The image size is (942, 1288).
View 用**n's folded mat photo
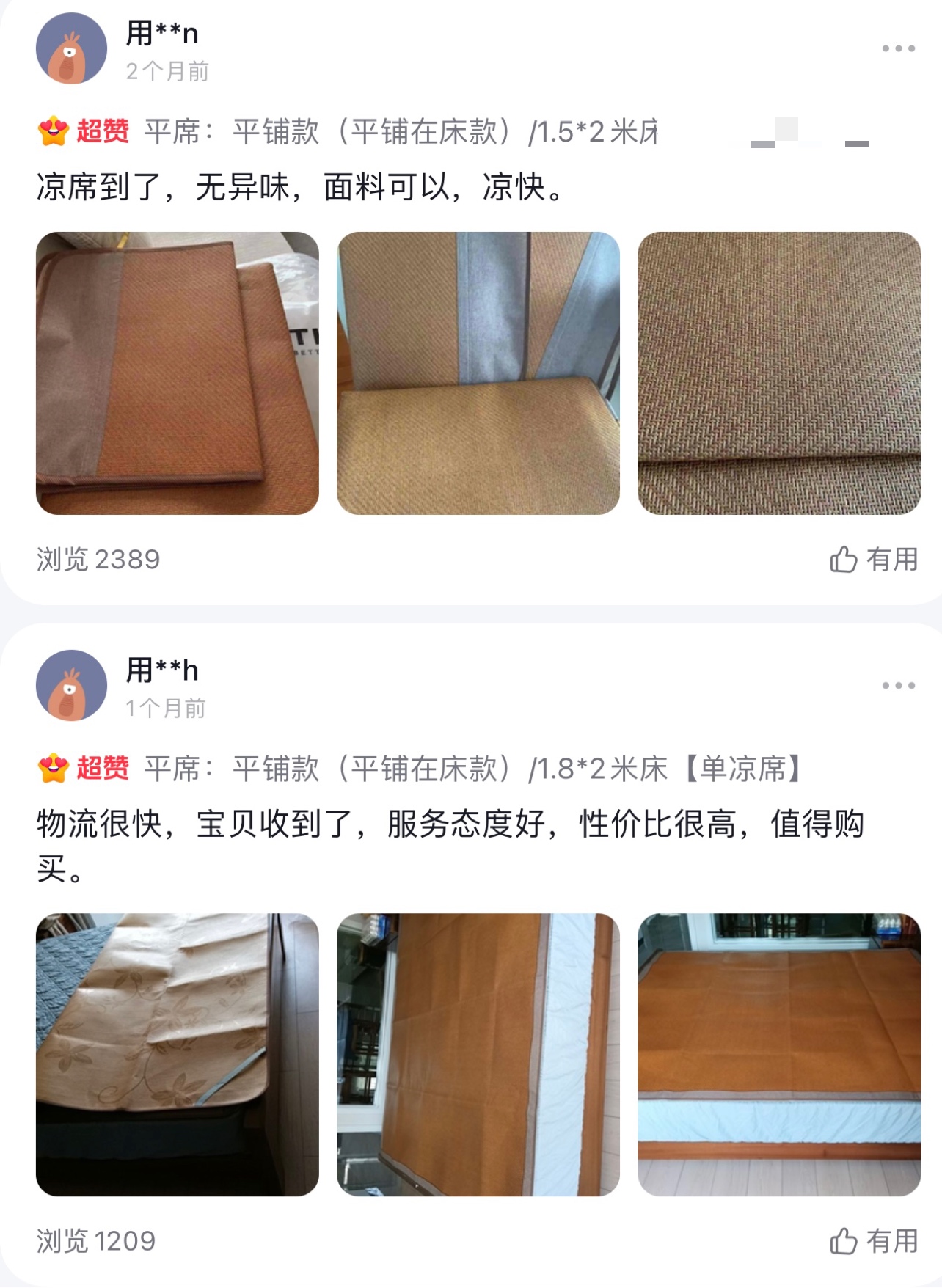click(x=178, y=373)
